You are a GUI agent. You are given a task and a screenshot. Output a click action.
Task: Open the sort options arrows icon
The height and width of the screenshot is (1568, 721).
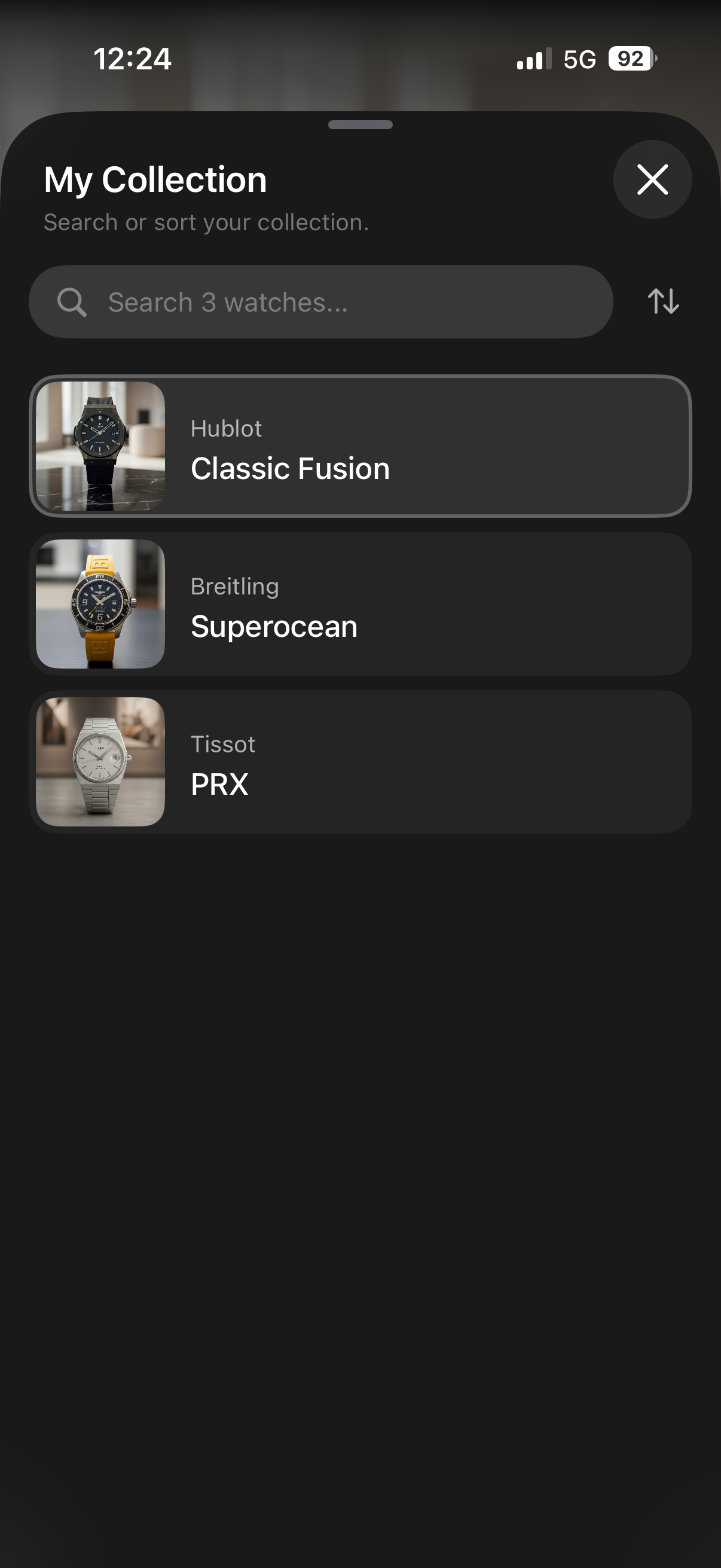[x=662, y=301]
